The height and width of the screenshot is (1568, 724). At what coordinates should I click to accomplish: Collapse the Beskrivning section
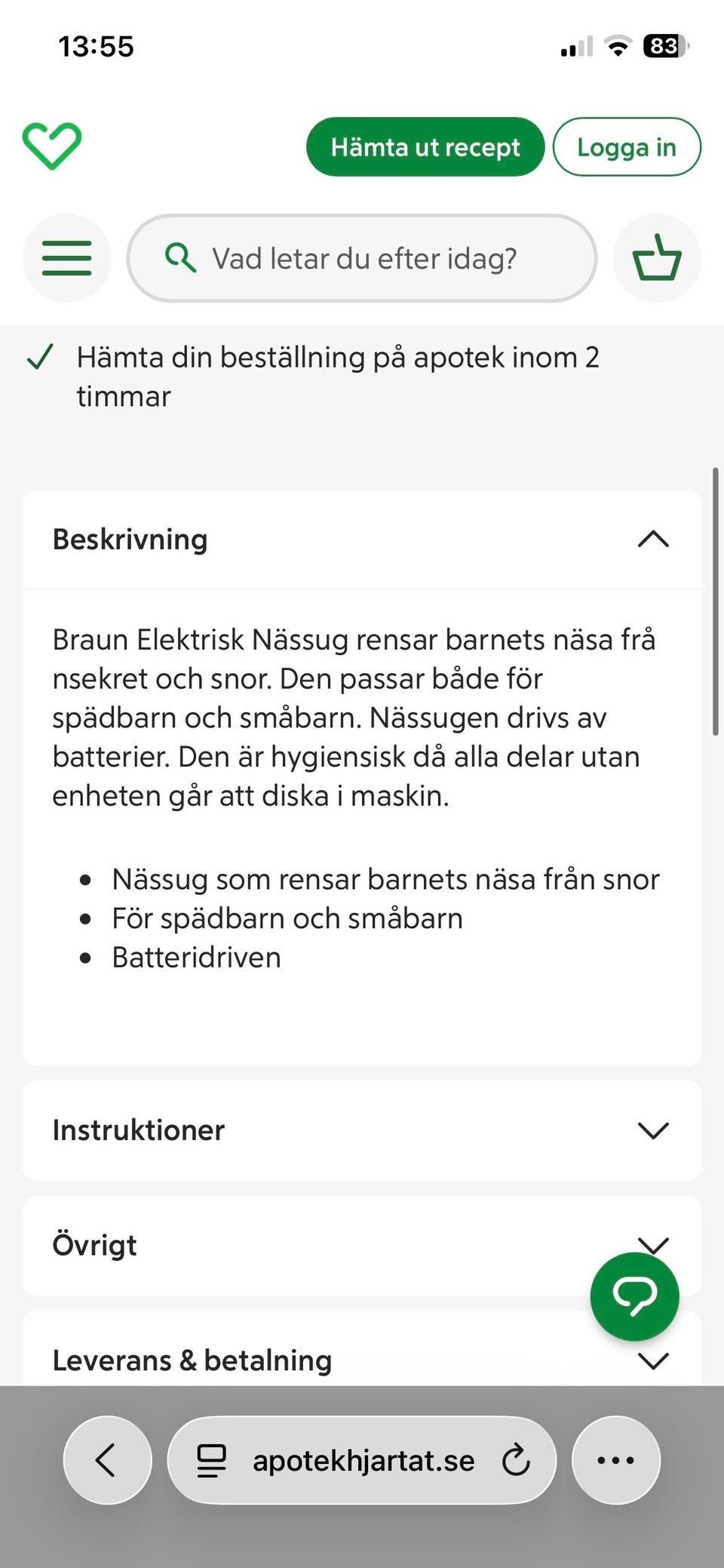pos(362,540)
